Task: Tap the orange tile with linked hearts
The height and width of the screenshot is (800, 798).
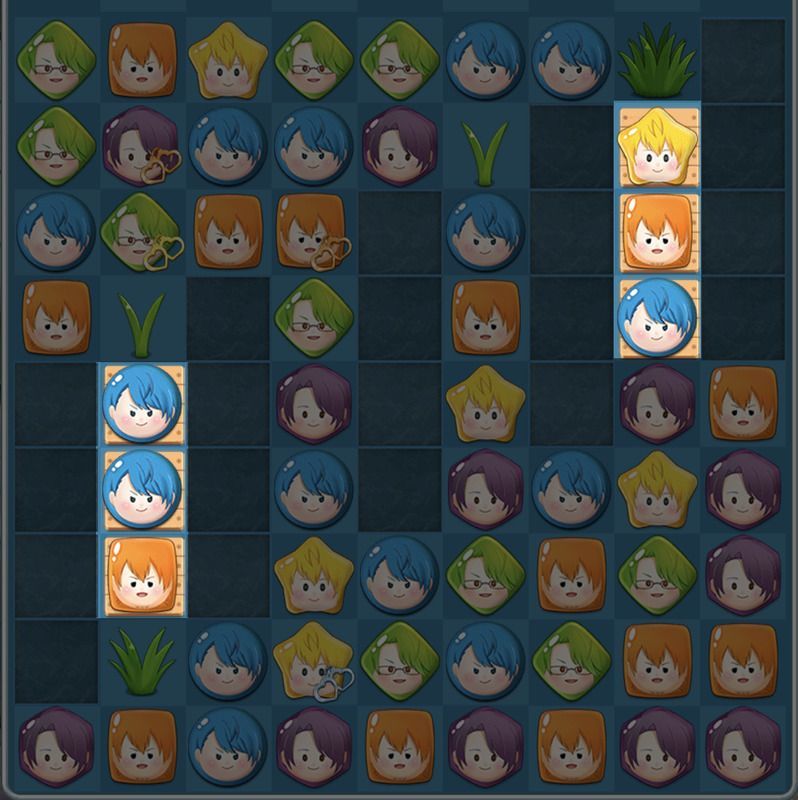Action: click(313, 232)
